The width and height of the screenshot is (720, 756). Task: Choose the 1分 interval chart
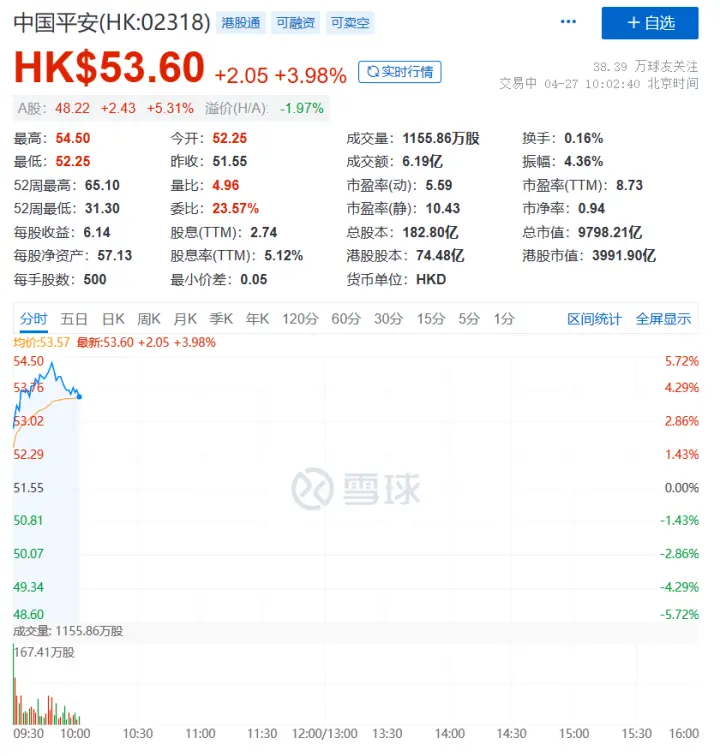505,319
